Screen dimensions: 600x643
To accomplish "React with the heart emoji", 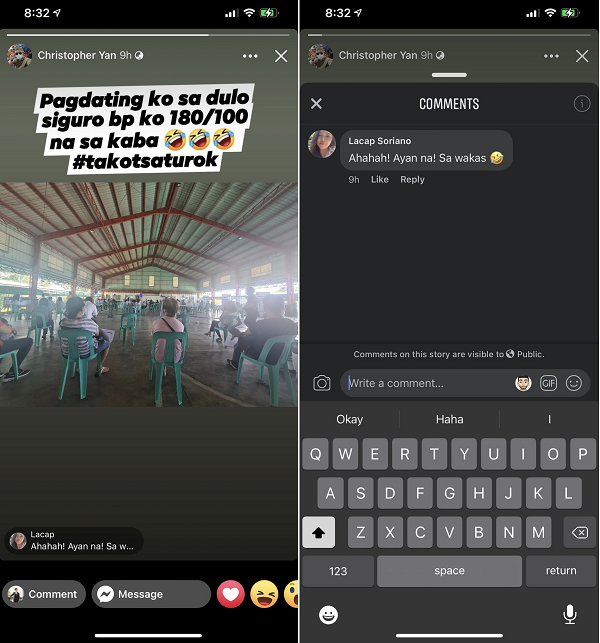I will pyautogui.click(x=231, y=594).
